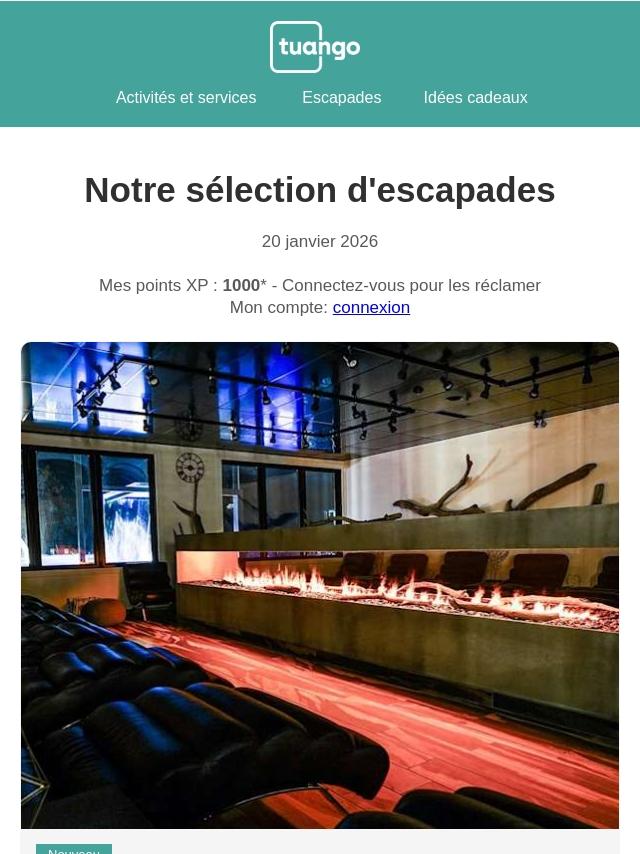Image resolution: width=640 pixels, height=854 pixels.
Task: Tap the connexion link
Action: pos(371,308)
